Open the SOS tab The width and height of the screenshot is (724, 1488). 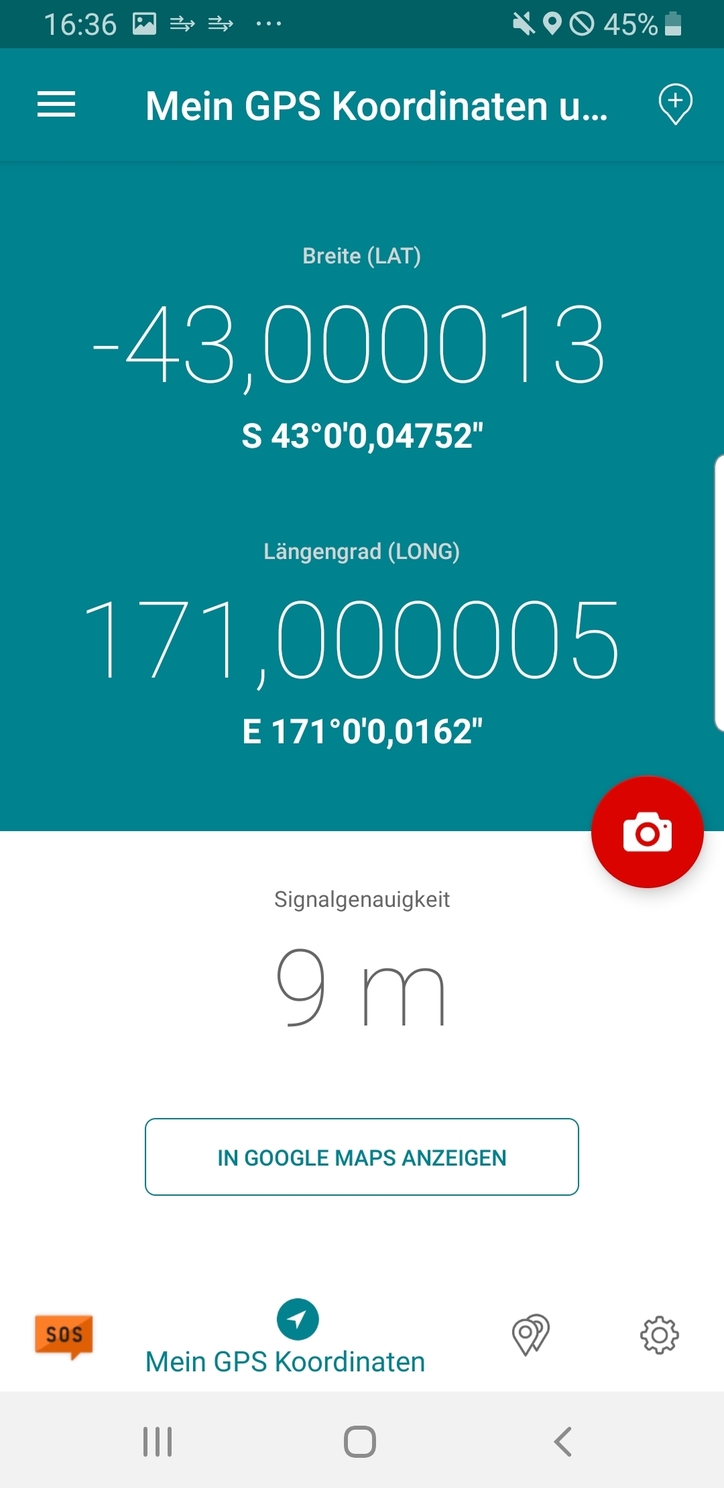(64, 1336)
